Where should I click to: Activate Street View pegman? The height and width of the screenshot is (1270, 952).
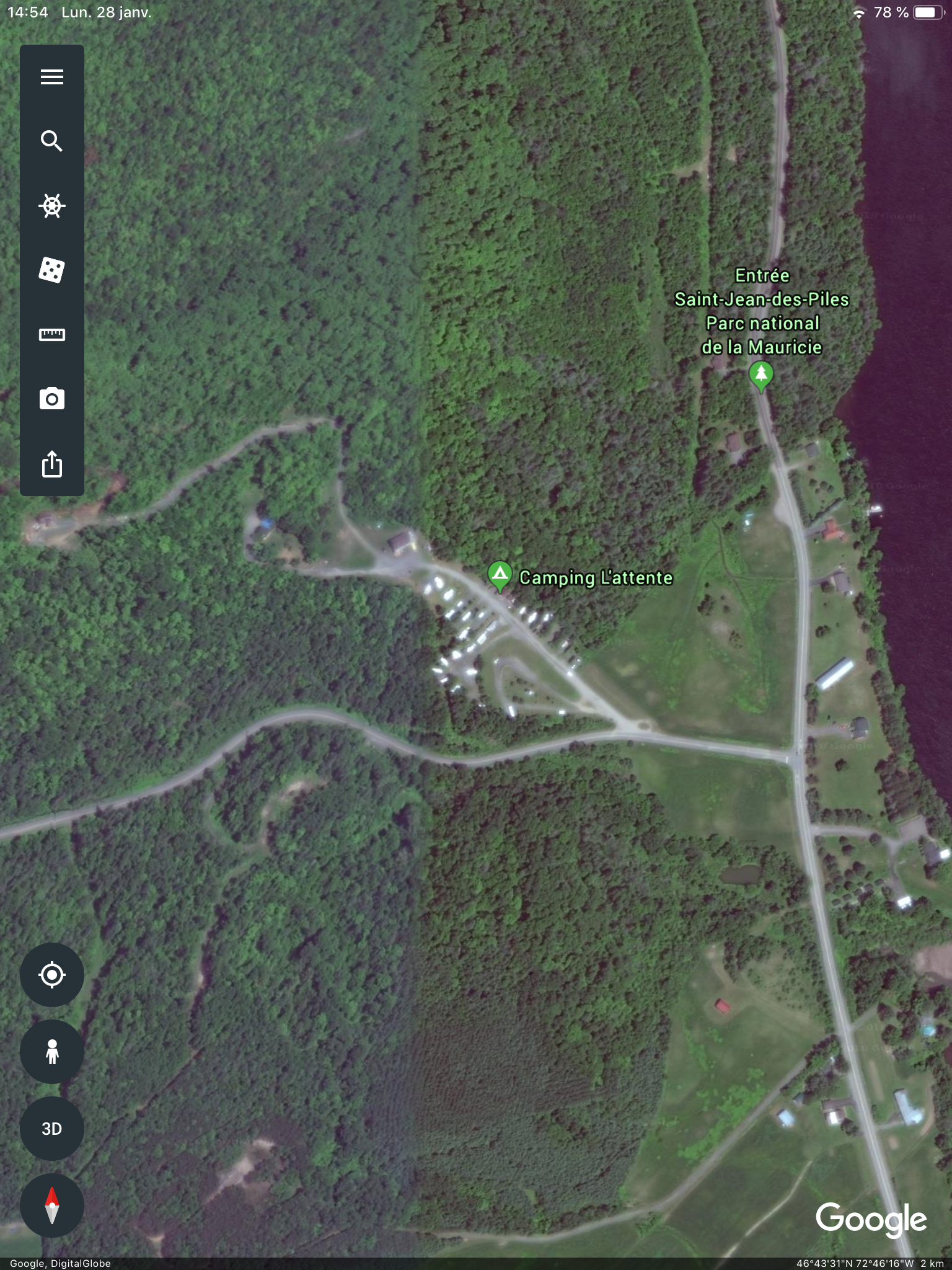[52, 1052]
